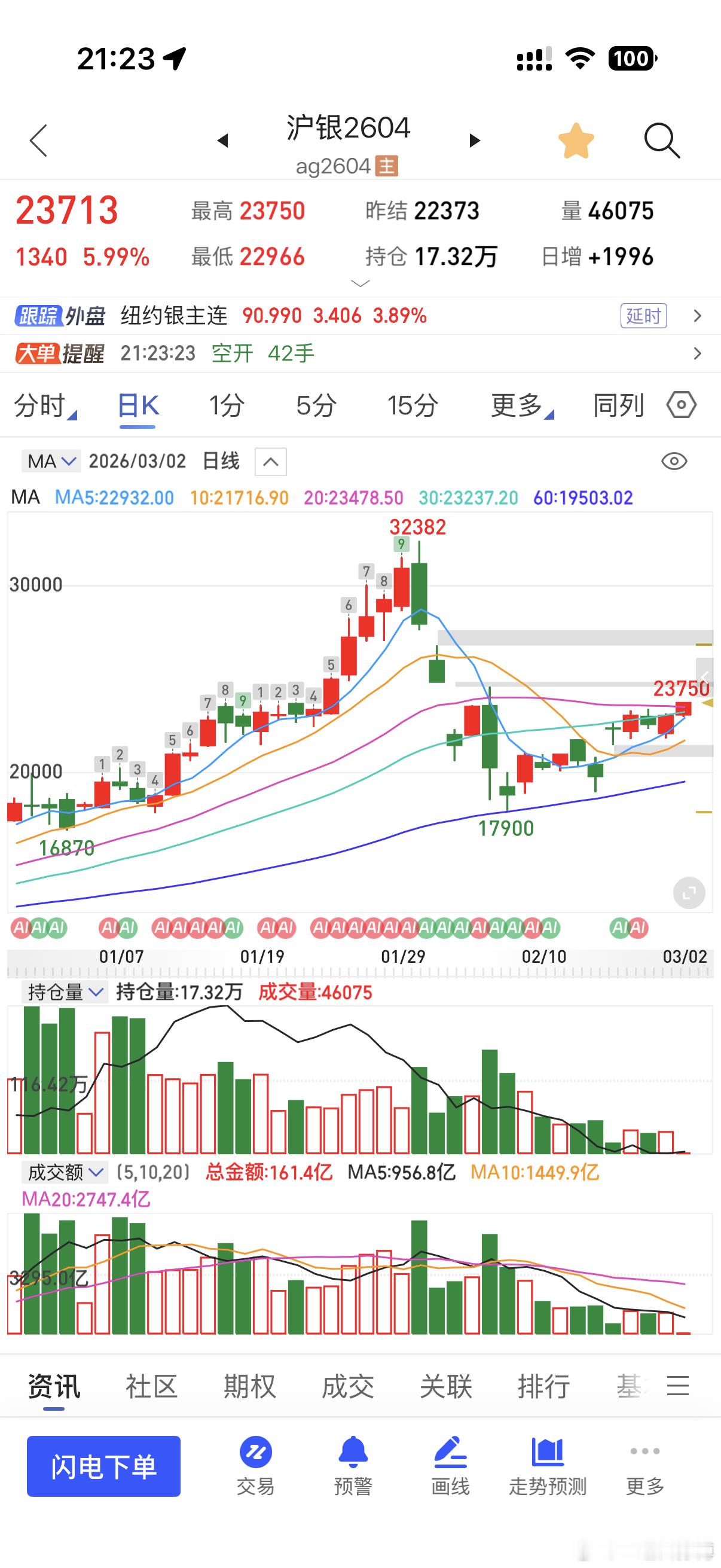721x1568 pixels.
Task: Unfavorite this contract via the star icon
Action: (576, 140)
